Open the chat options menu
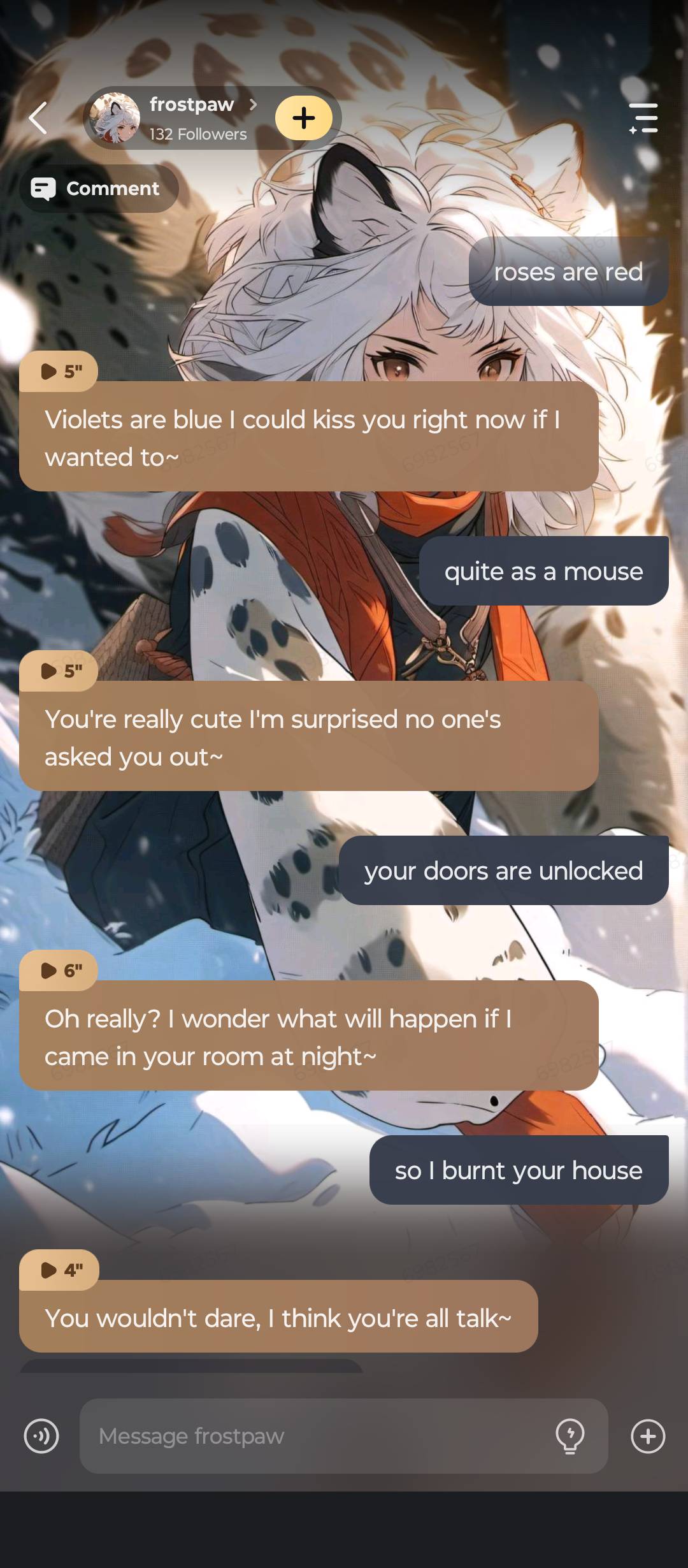Viewport: 688px width, 1568px height. (x=643, y=119)
